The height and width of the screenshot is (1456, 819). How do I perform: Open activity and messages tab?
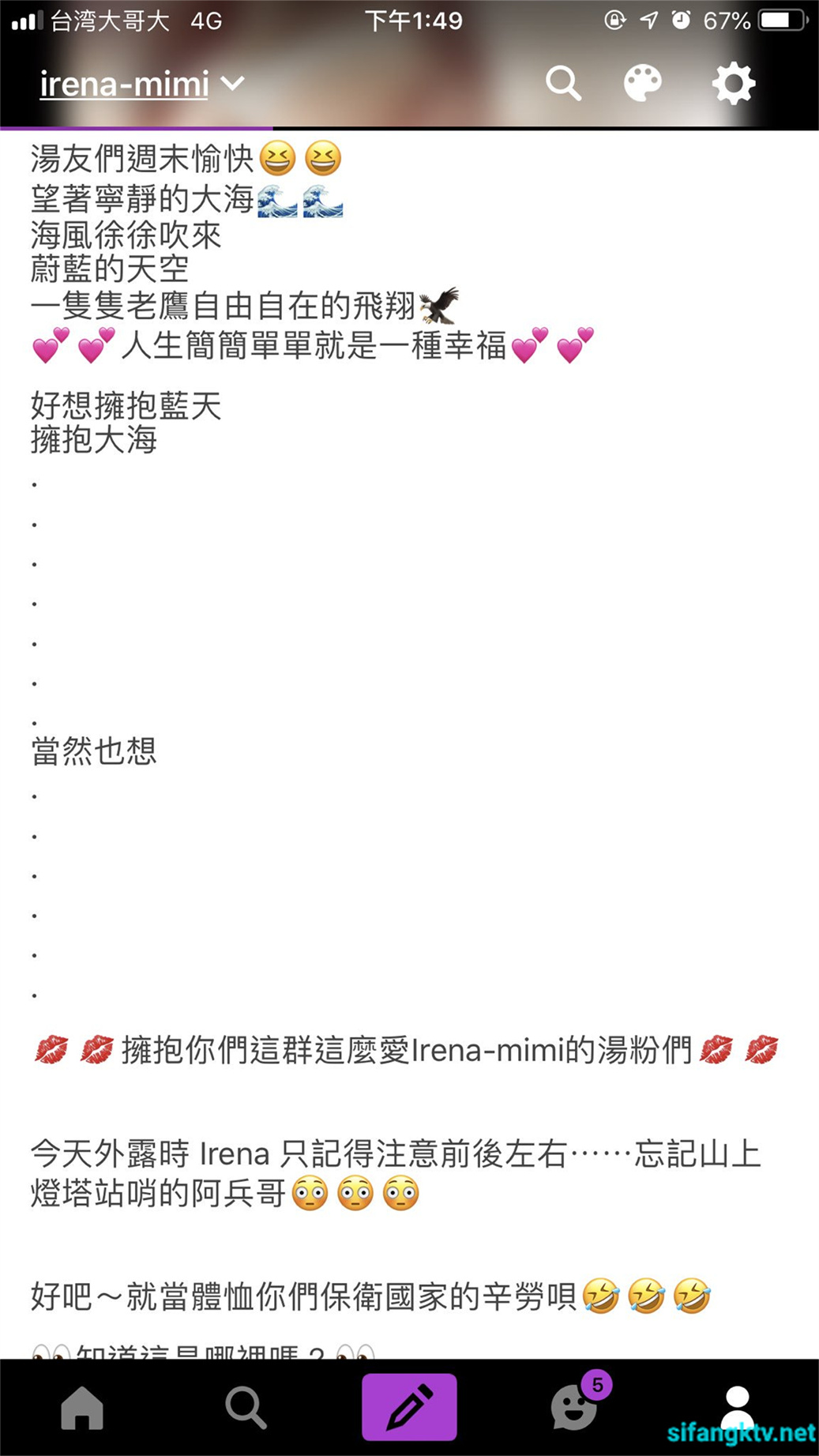pyautogui.click(x=574, y=1408)
